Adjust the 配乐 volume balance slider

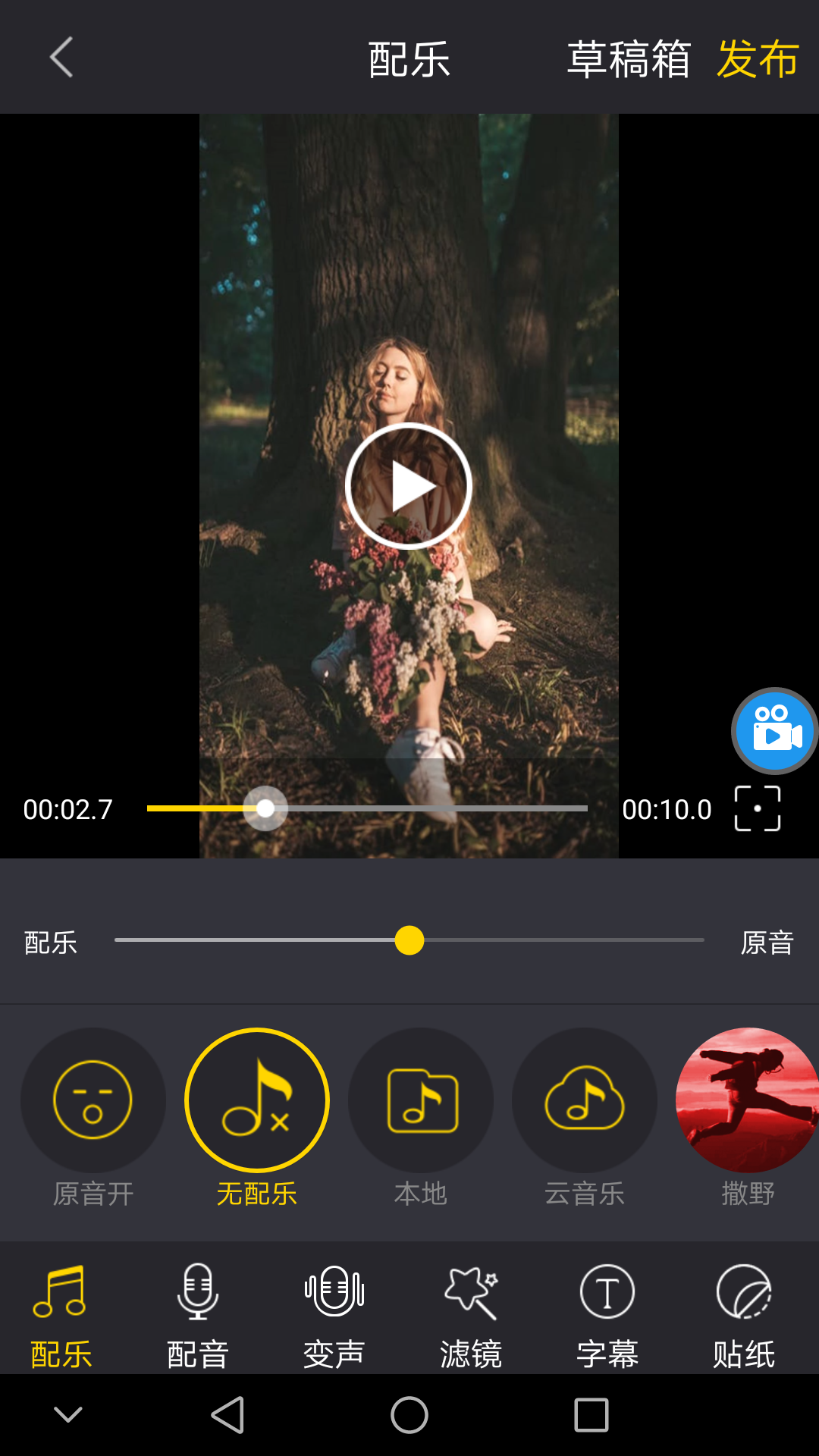(x=409, y=941)
